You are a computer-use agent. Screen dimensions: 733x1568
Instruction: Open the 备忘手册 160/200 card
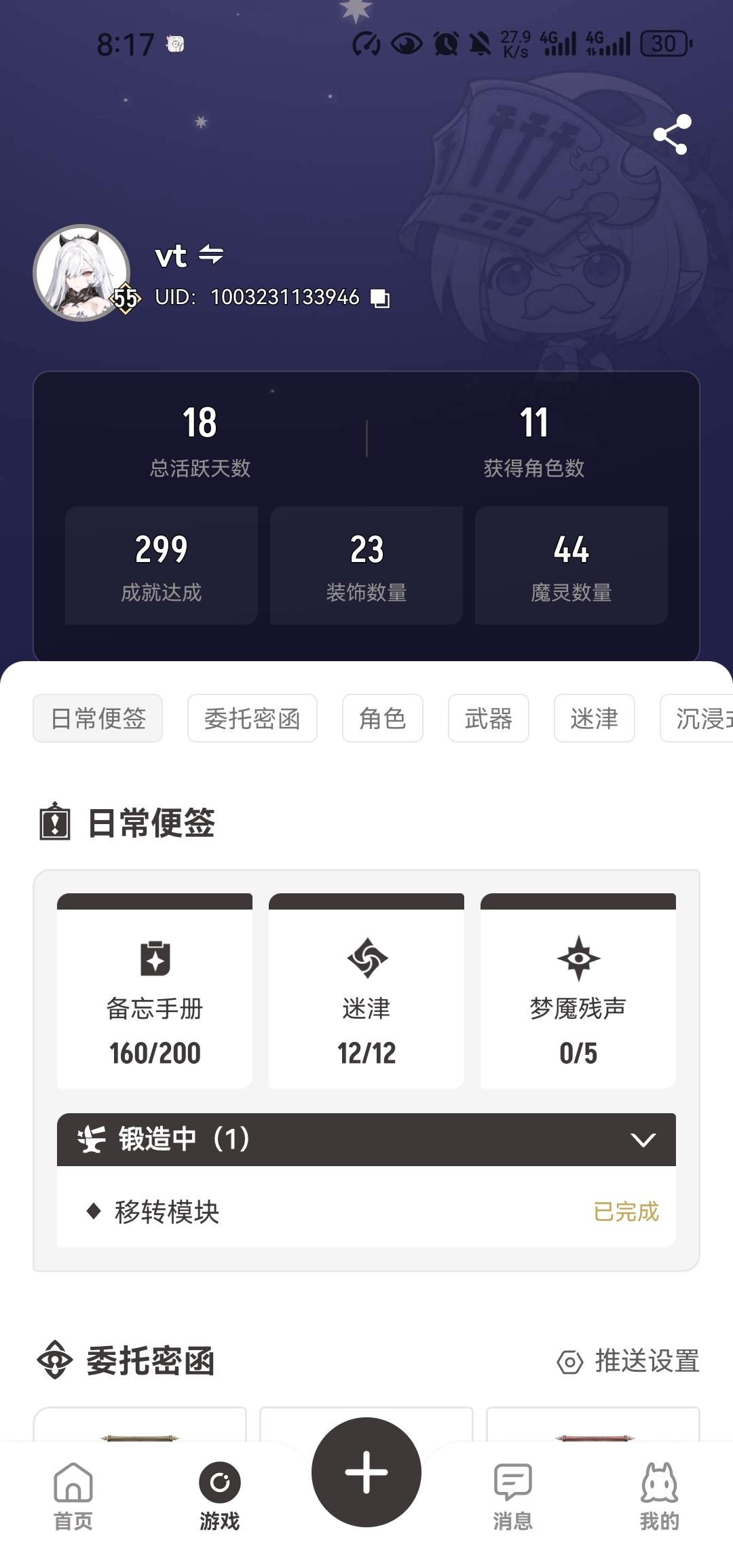coord(155,991)
